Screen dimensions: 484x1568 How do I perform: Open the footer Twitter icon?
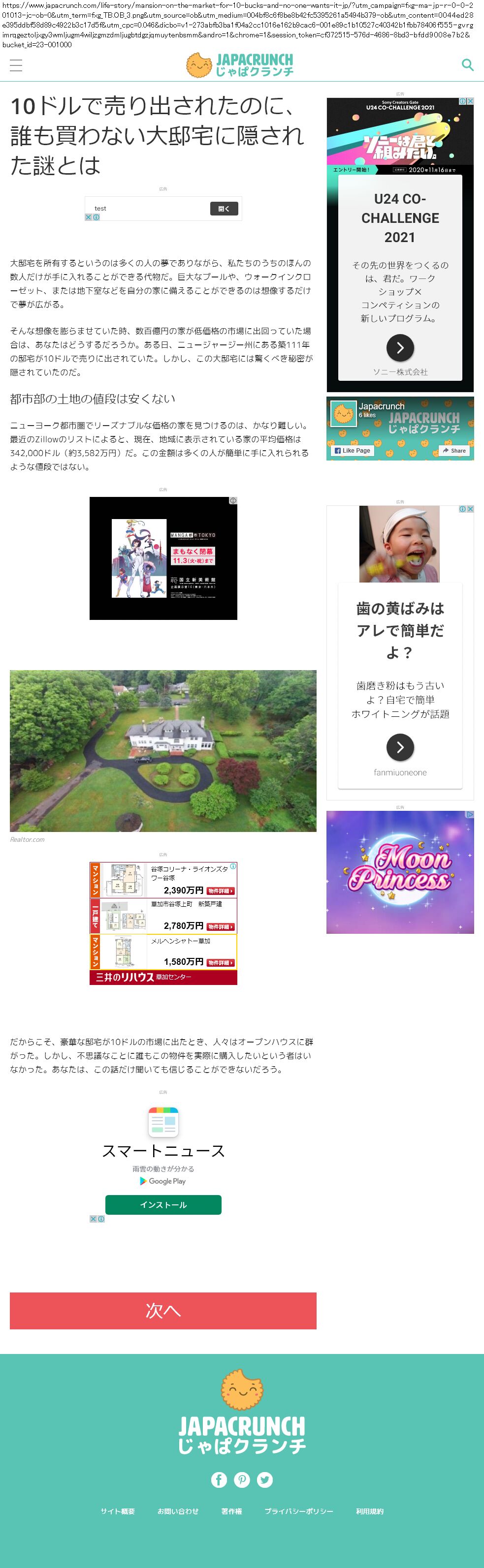(265, 1479)
